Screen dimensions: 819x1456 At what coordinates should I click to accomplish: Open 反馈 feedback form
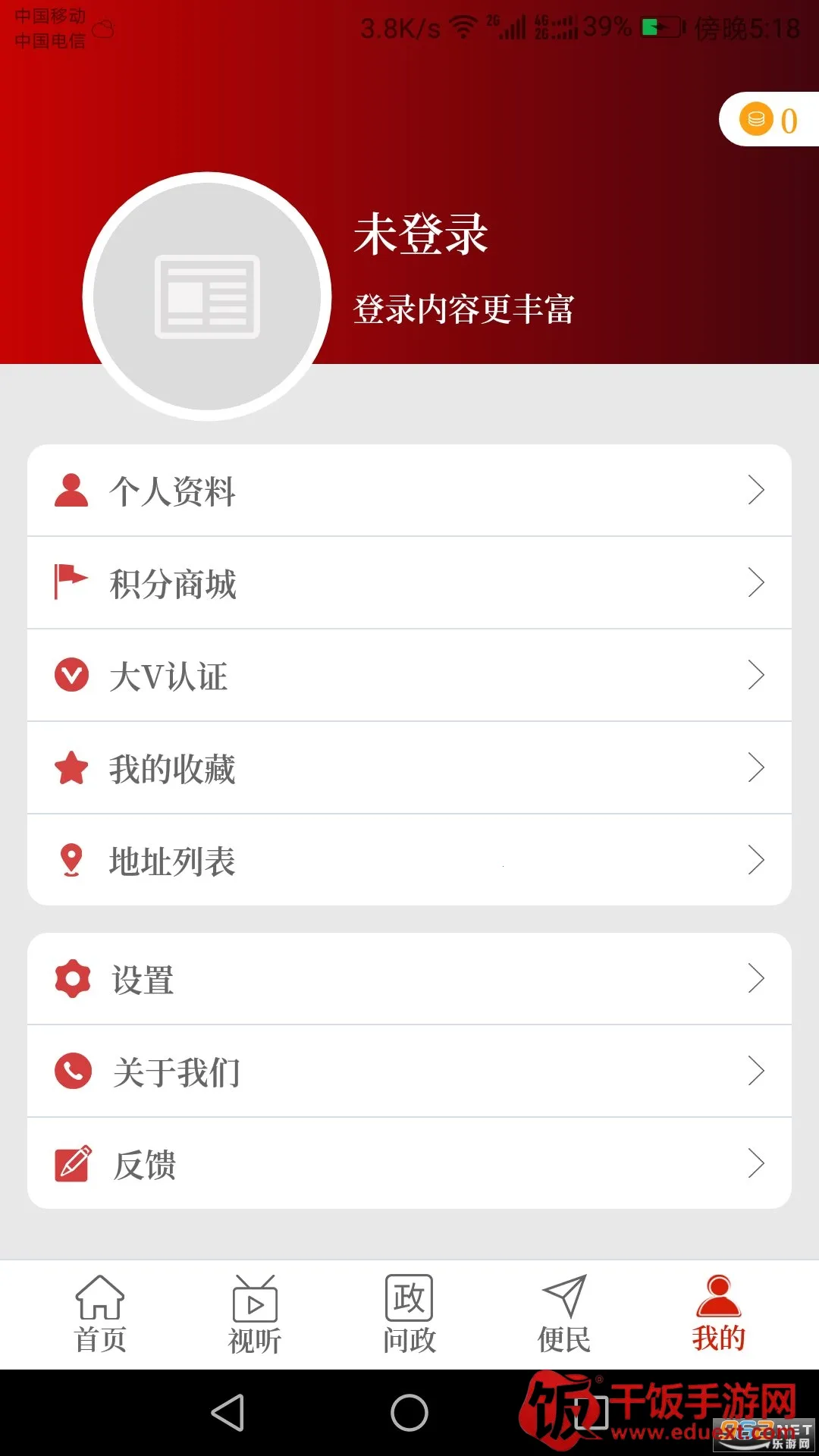coord(409,1164)
